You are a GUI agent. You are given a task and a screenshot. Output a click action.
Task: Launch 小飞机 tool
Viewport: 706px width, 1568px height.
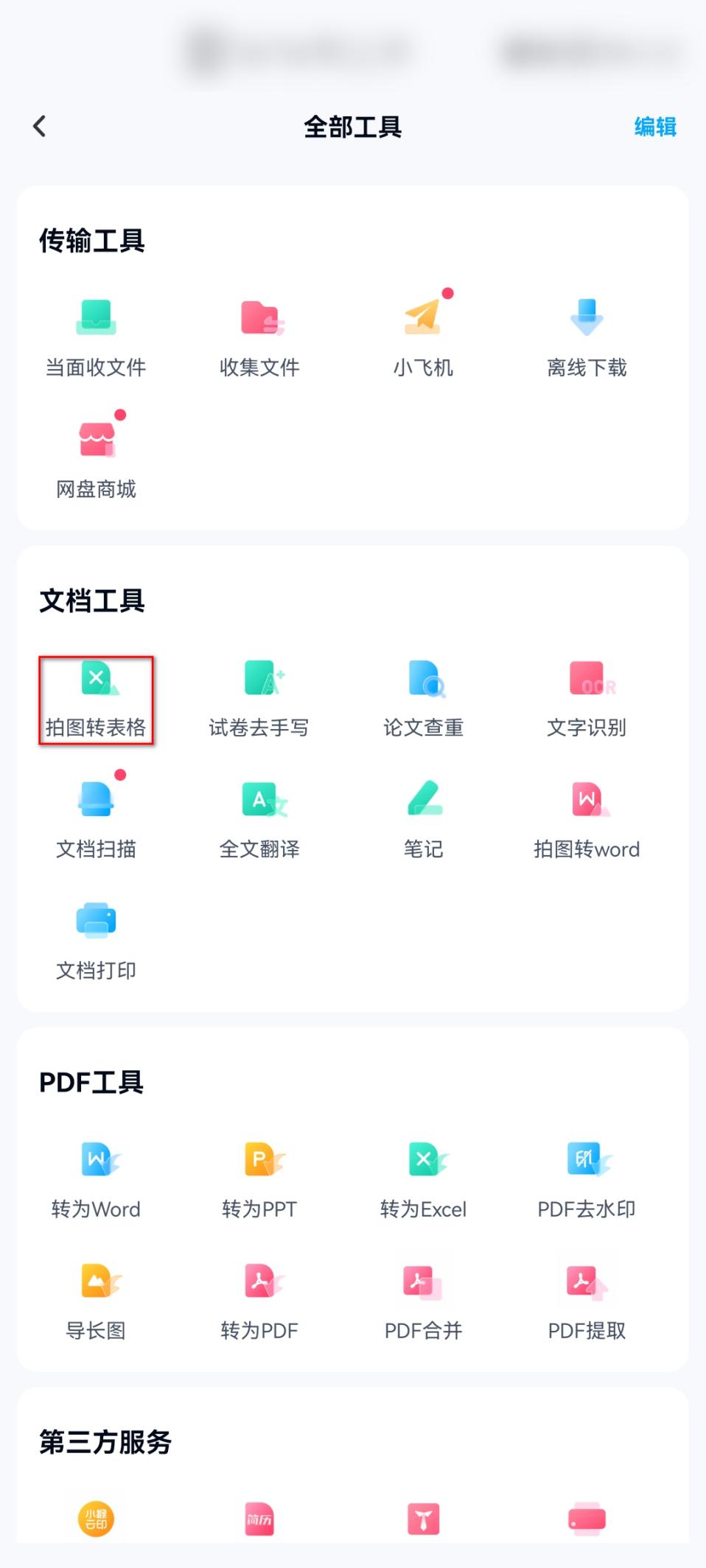pyautogui.click(x=423, y=336)
